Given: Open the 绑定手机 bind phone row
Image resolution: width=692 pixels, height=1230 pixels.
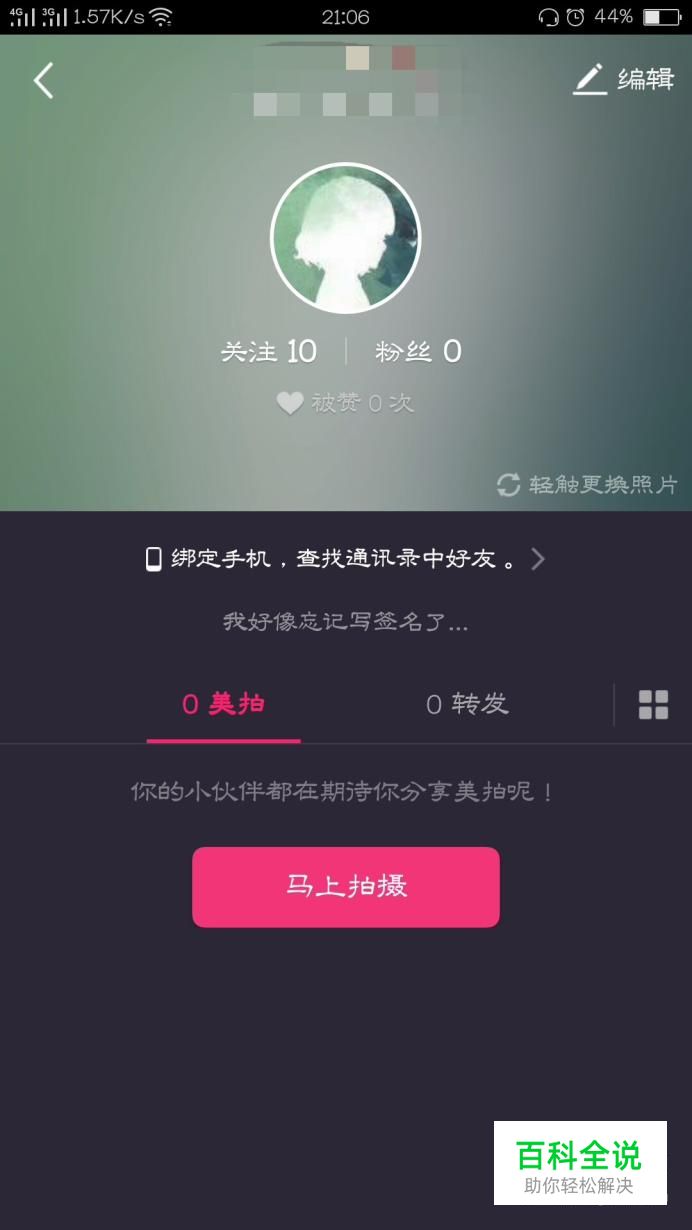Looking at the screenshot, I should point(346,559).
